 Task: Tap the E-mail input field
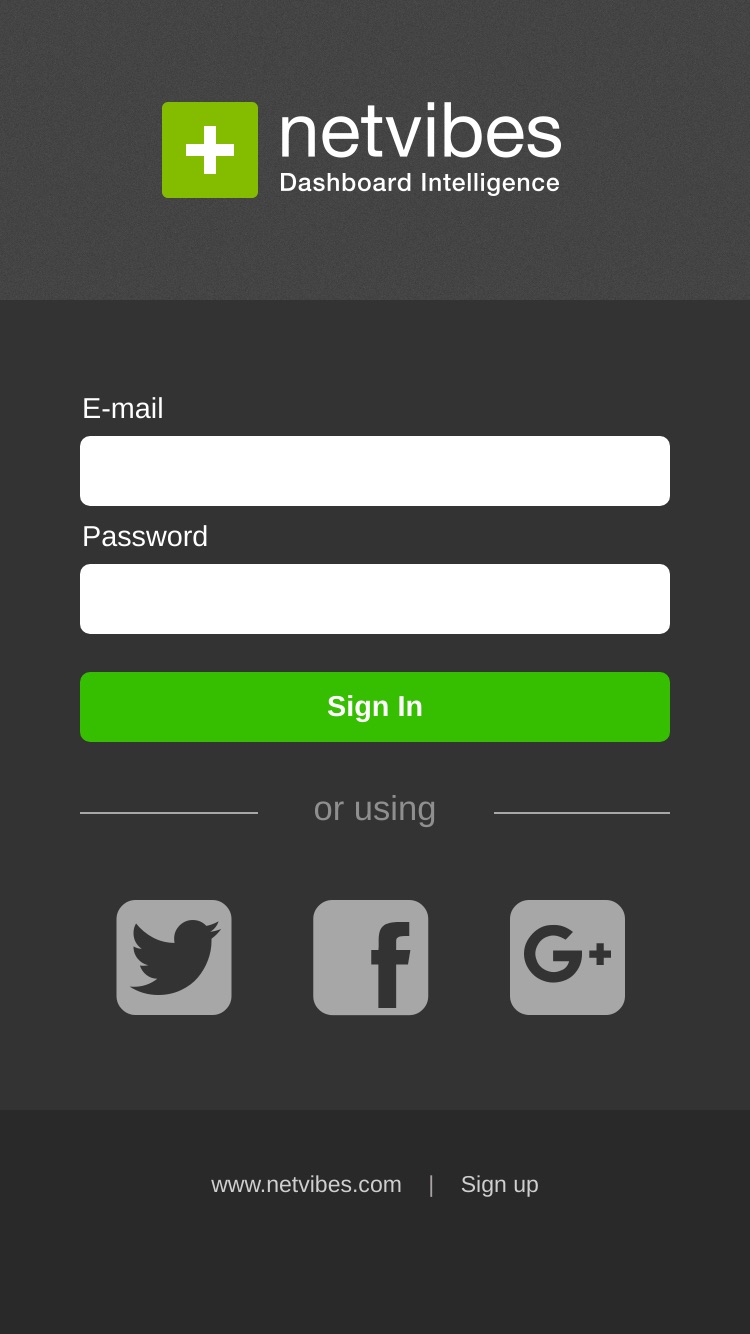[x=375, y=471]
